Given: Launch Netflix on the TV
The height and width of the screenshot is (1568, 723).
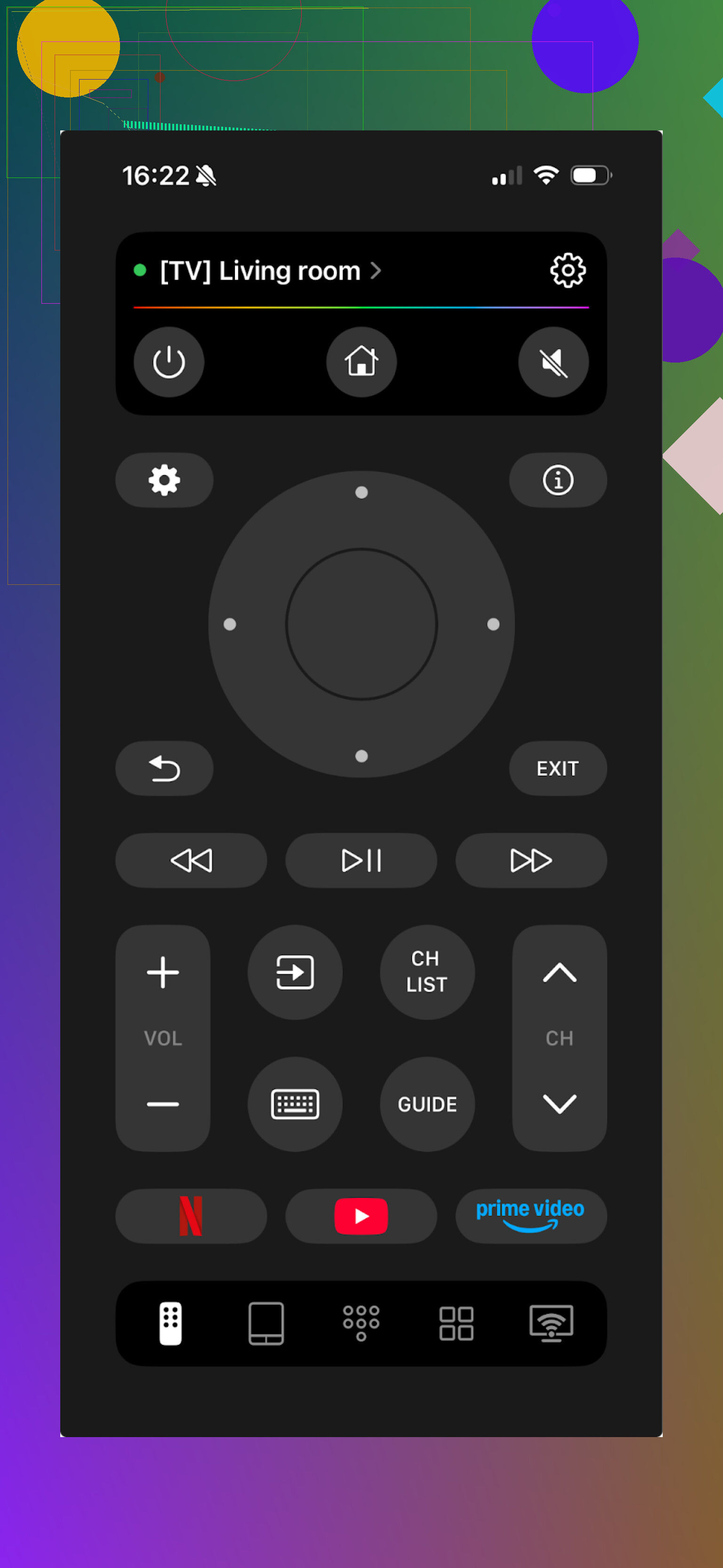Looking at the screenshot, I should (191, 1216).
